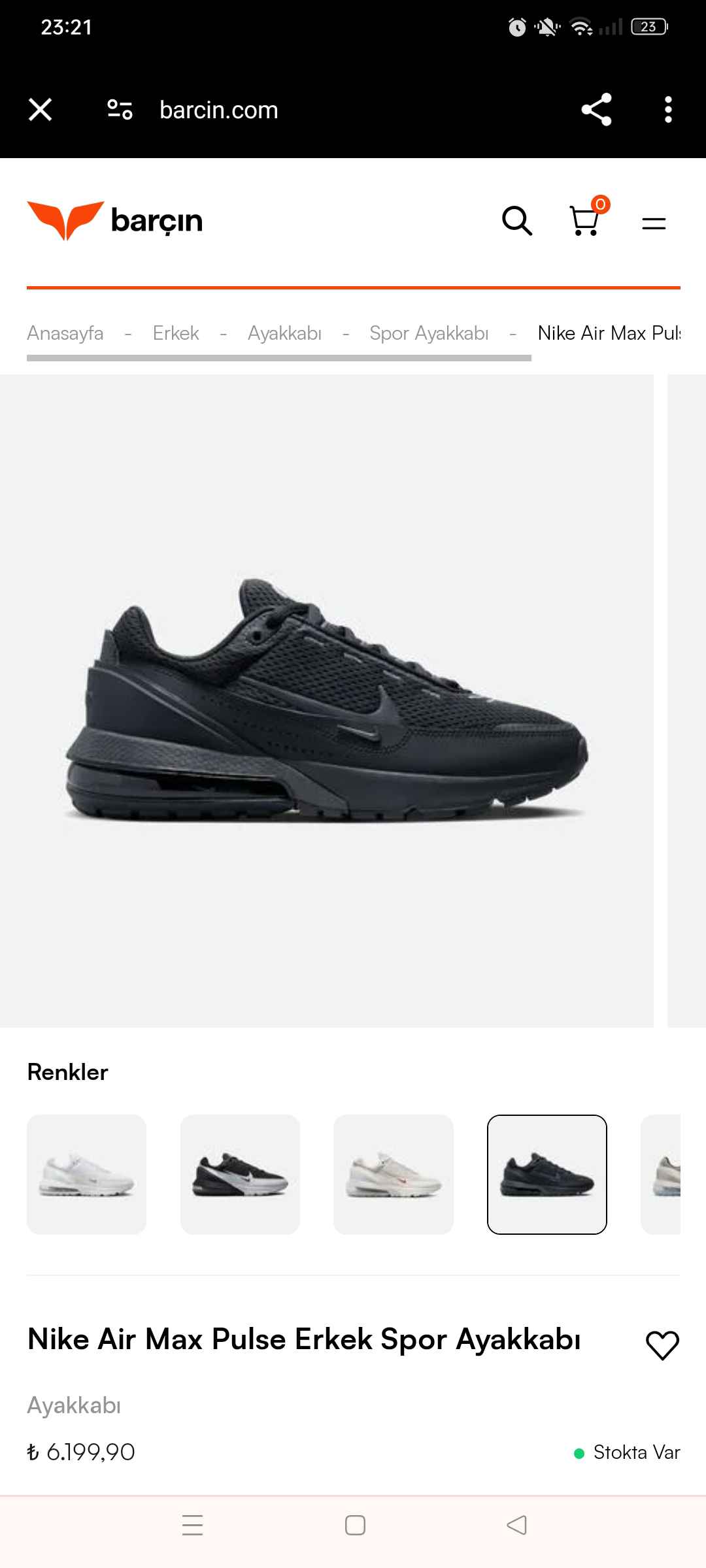Add the Nike Air Max Pulse to favorites
The height and width of the screenshot is (1568, 706).
pyautogui.click(x=662, y=1345)
